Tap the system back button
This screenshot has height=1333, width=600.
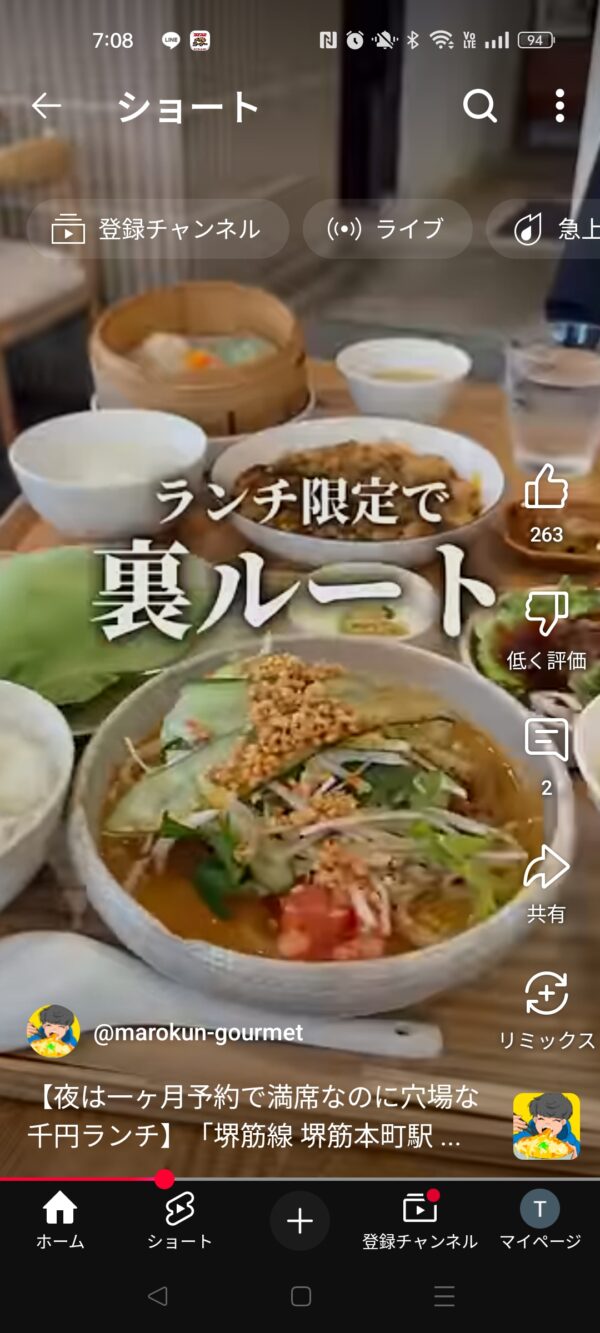point(157,1296)
